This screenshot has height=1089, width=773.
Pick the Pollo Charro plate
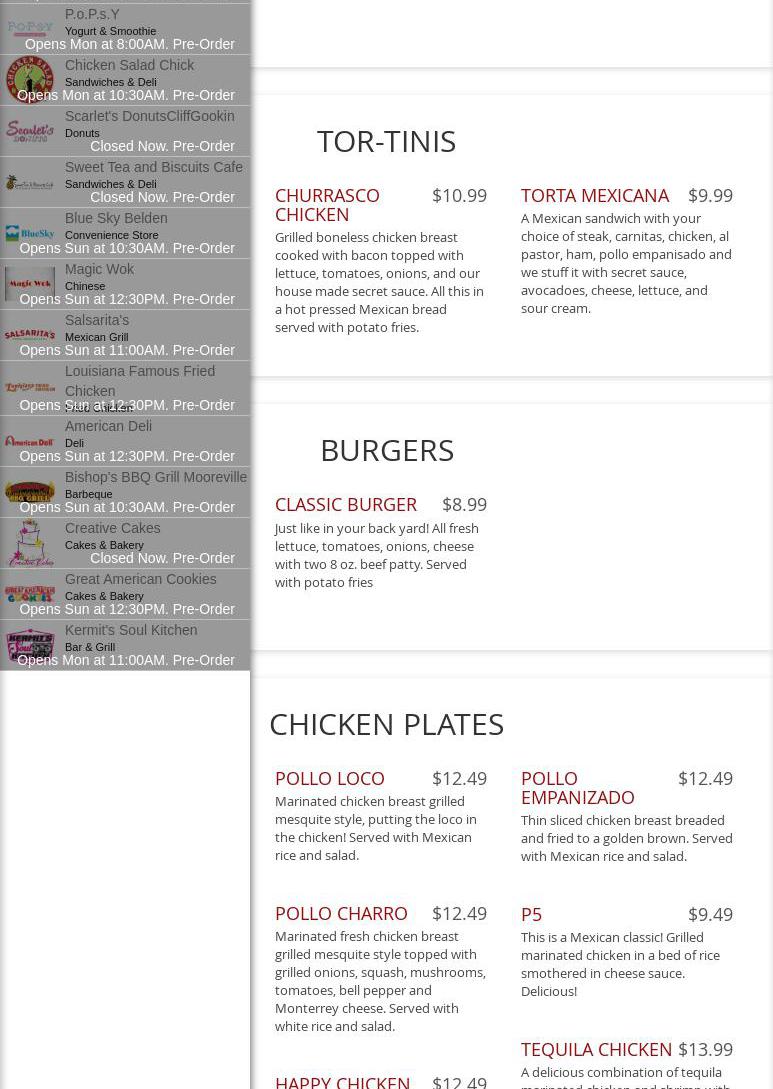(341, 913)
